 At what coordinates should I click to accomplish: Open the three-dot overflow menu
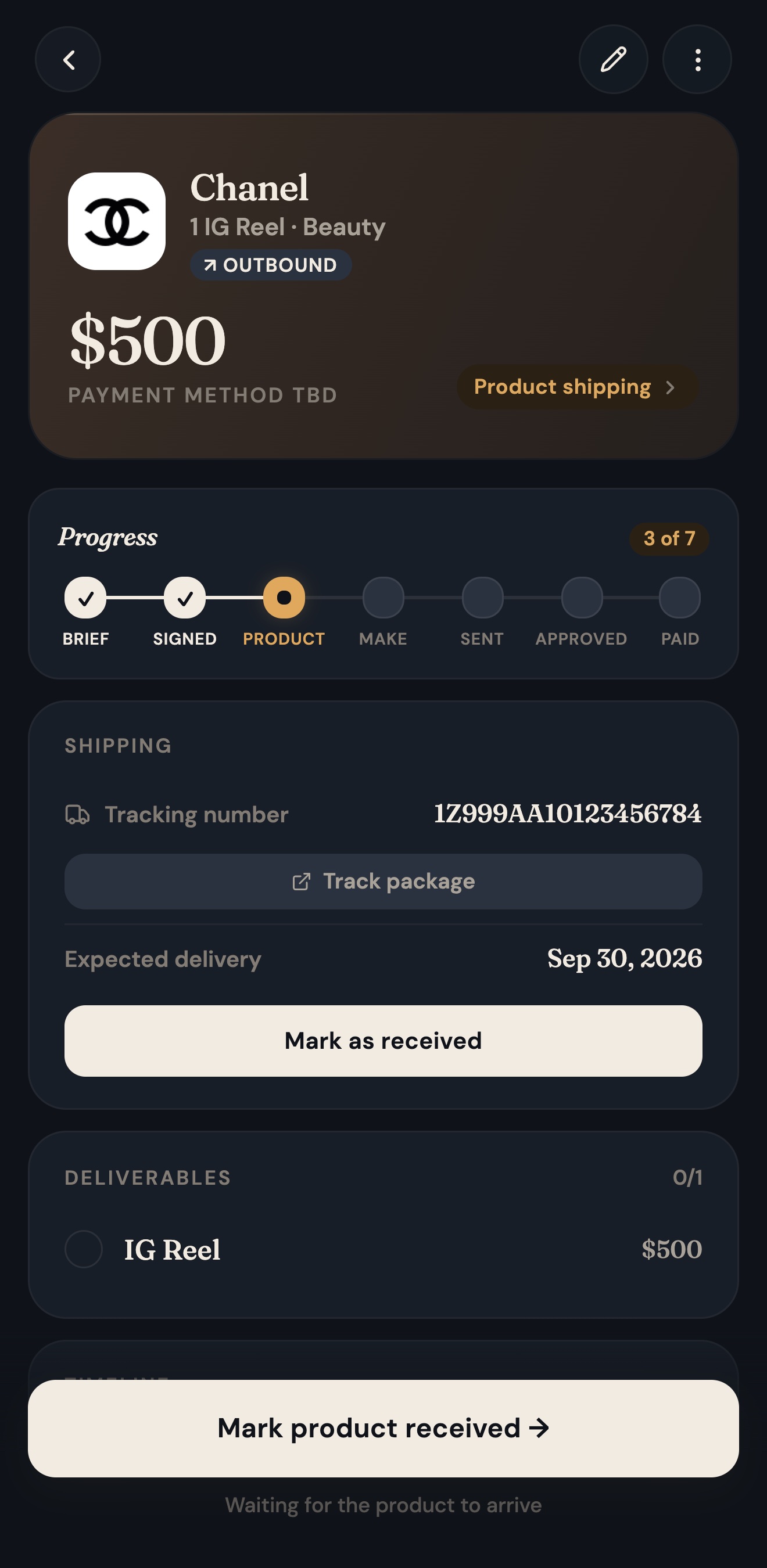(x=697, y=60)
